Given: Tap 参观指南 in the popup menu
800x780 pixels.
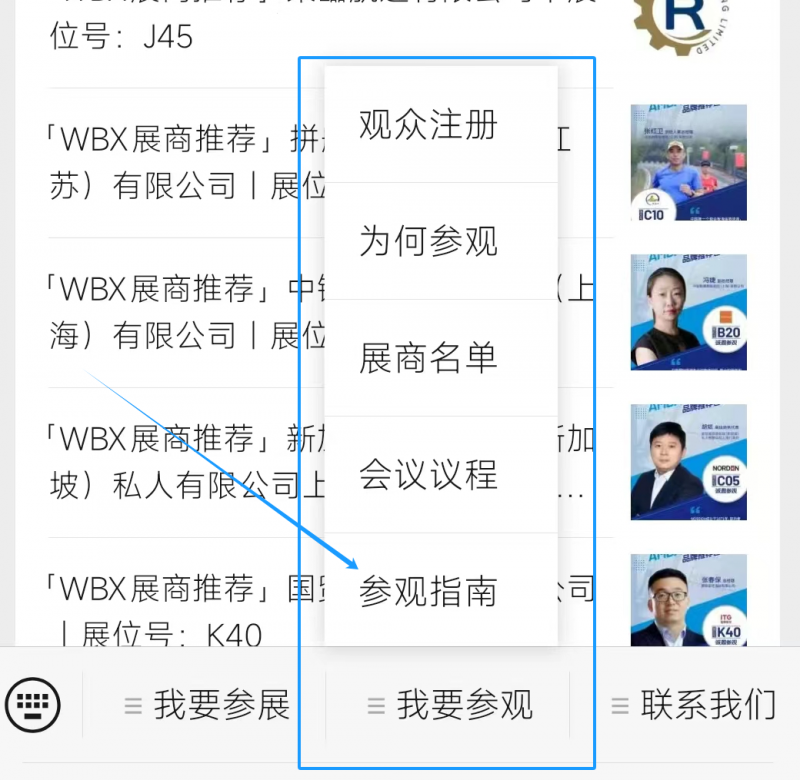Looking at the screenshot, I should click(428, 592).
